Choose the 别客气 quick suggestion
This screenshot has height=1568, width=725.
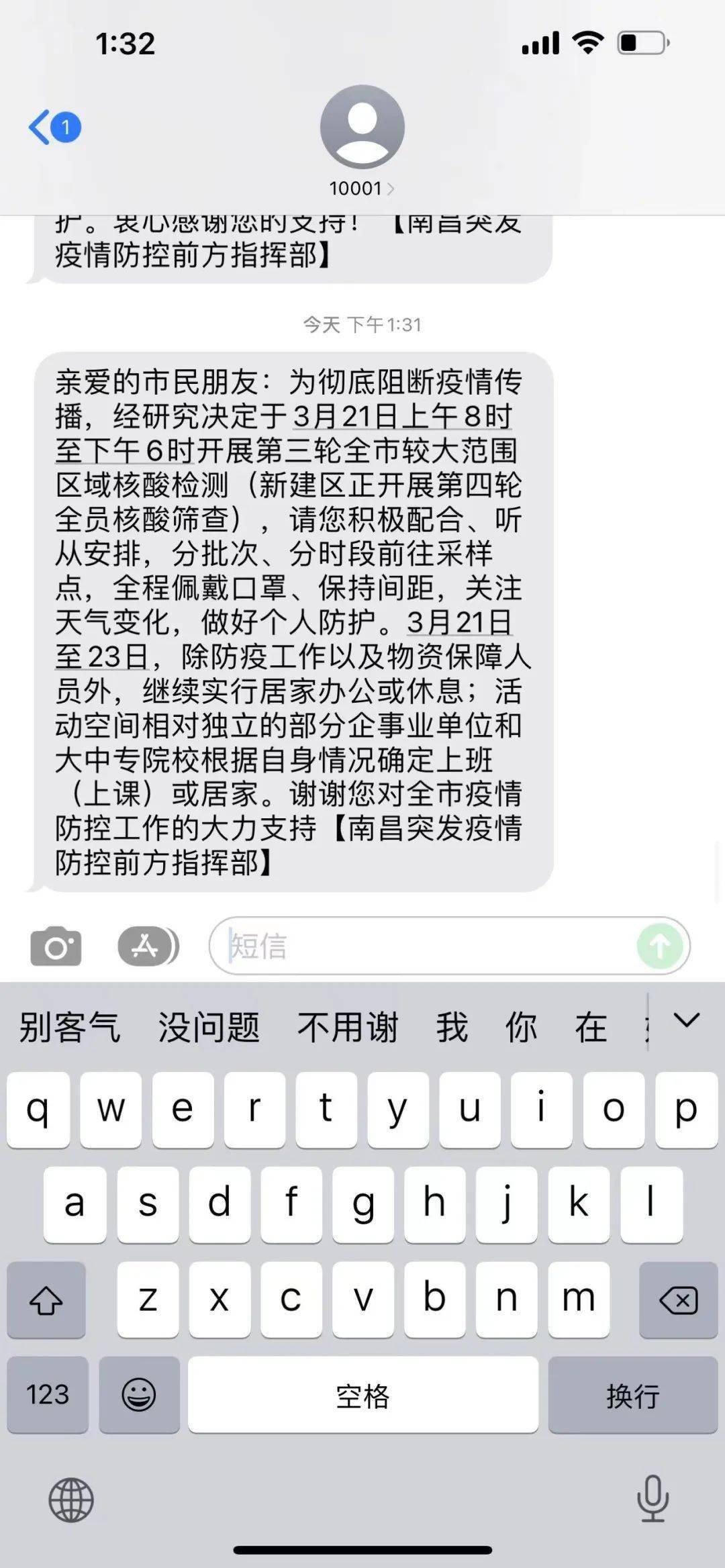pyautogui.click(x=70, y=1028)
